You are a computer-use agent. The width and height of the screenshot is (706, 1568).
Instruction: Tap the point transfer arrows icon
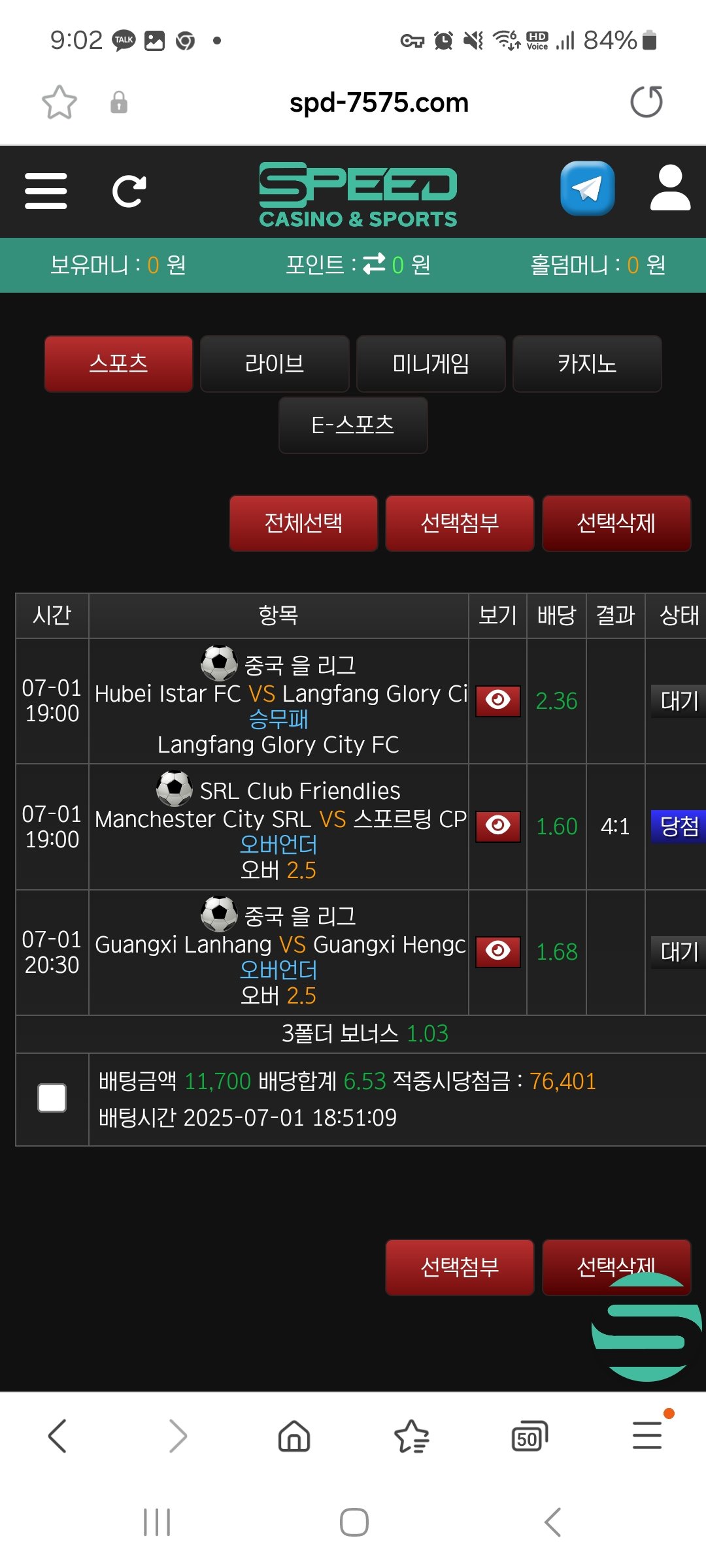pos(374,264)
